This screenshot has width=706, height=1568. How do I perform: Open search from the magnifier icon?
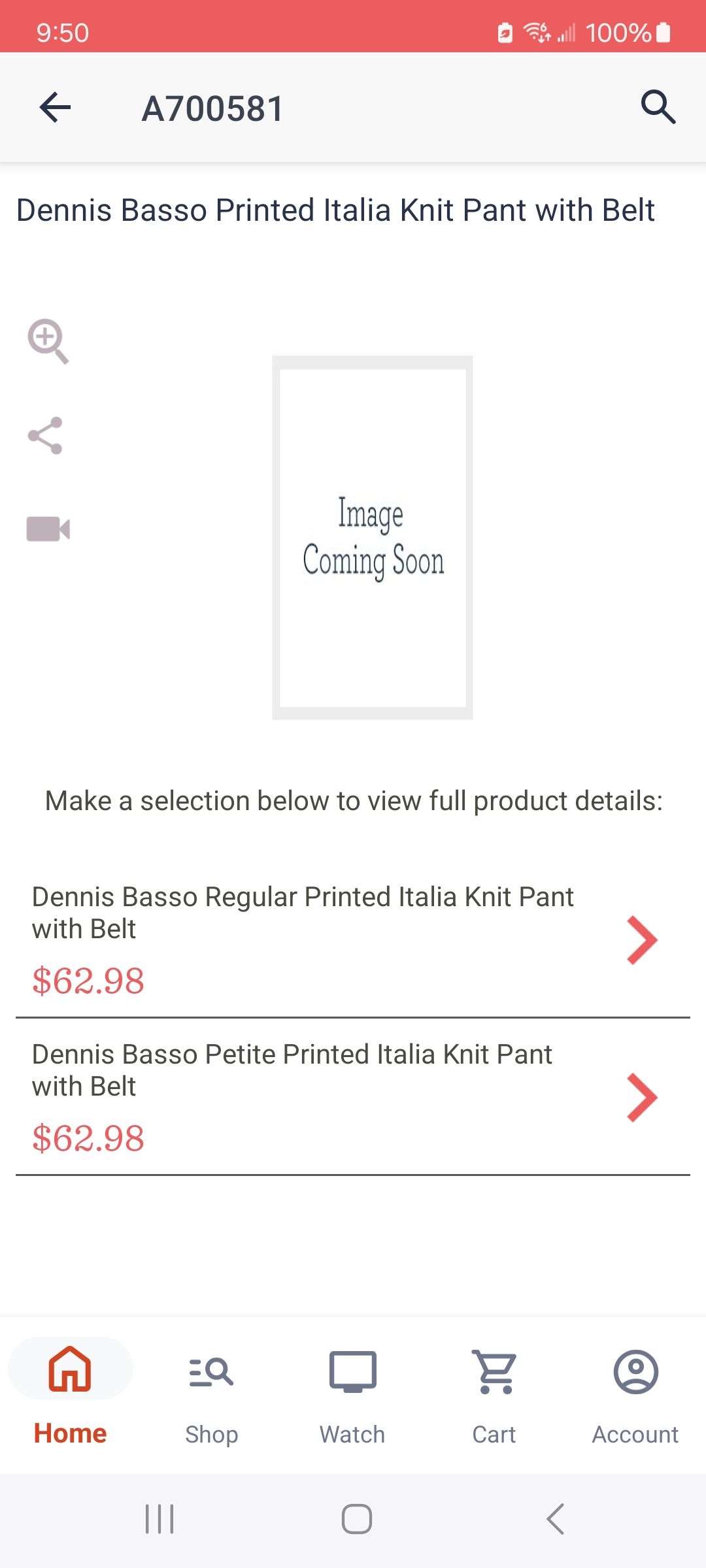658,107
